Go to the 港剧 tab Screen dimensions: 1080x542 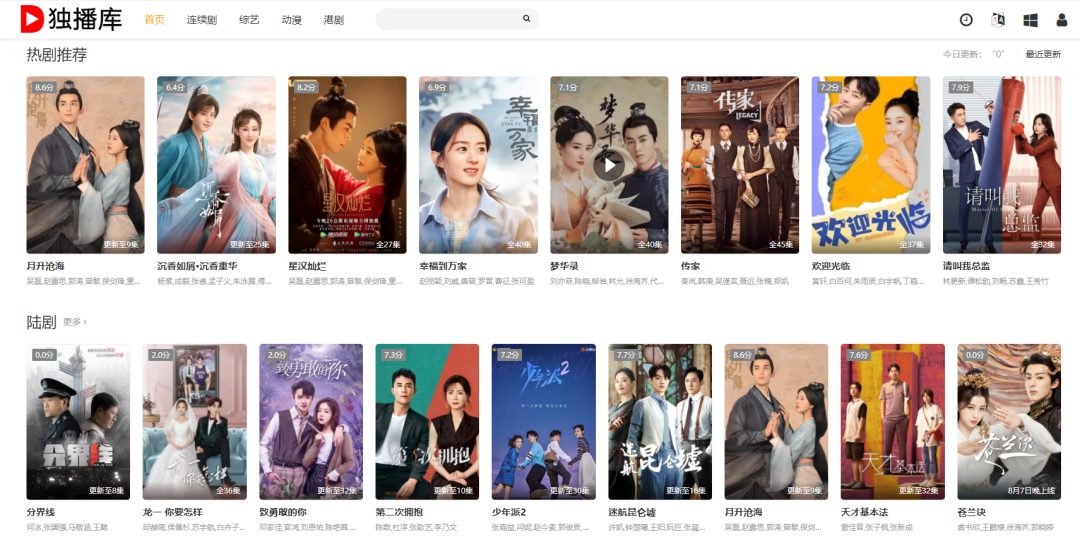click(334, 20)
